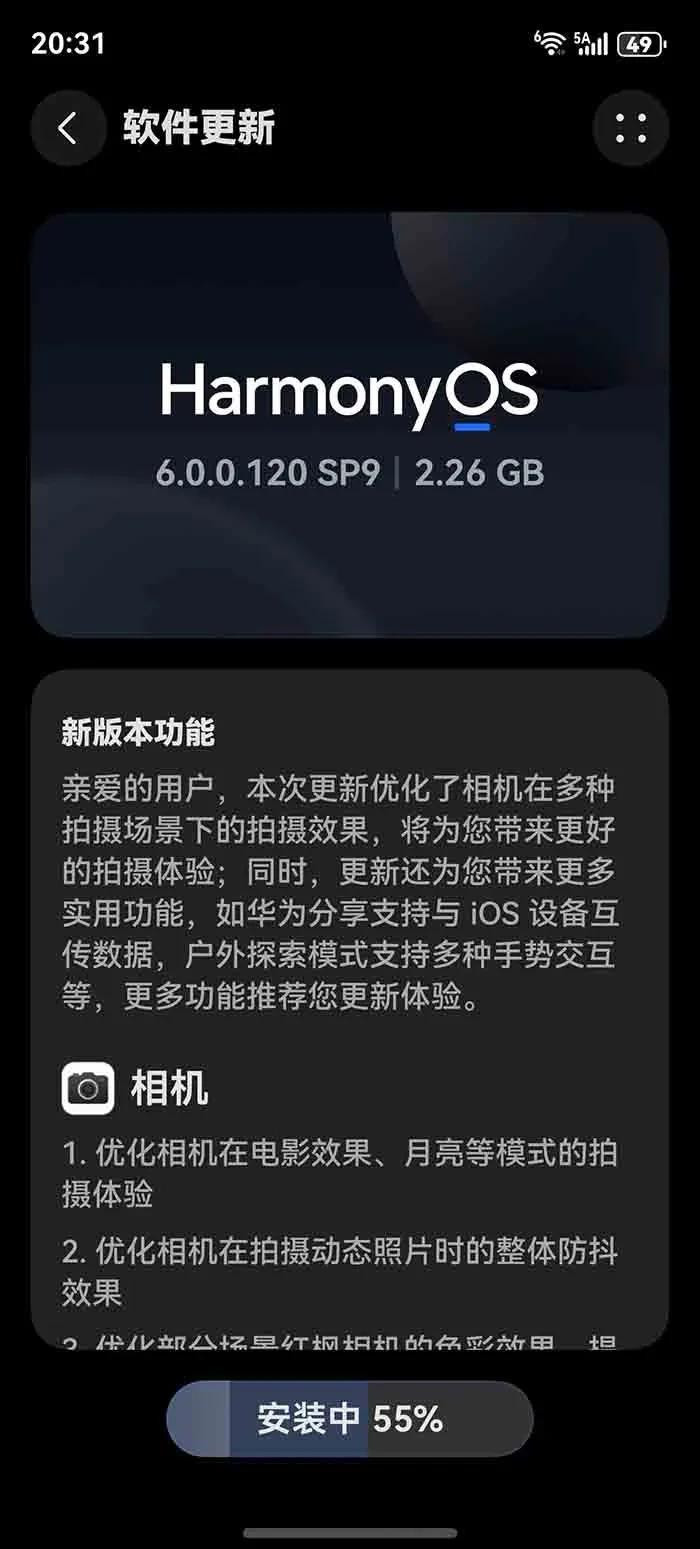700x1549 pixels.
Task: Open the four-dot more options menu
Action: [630, 128]
